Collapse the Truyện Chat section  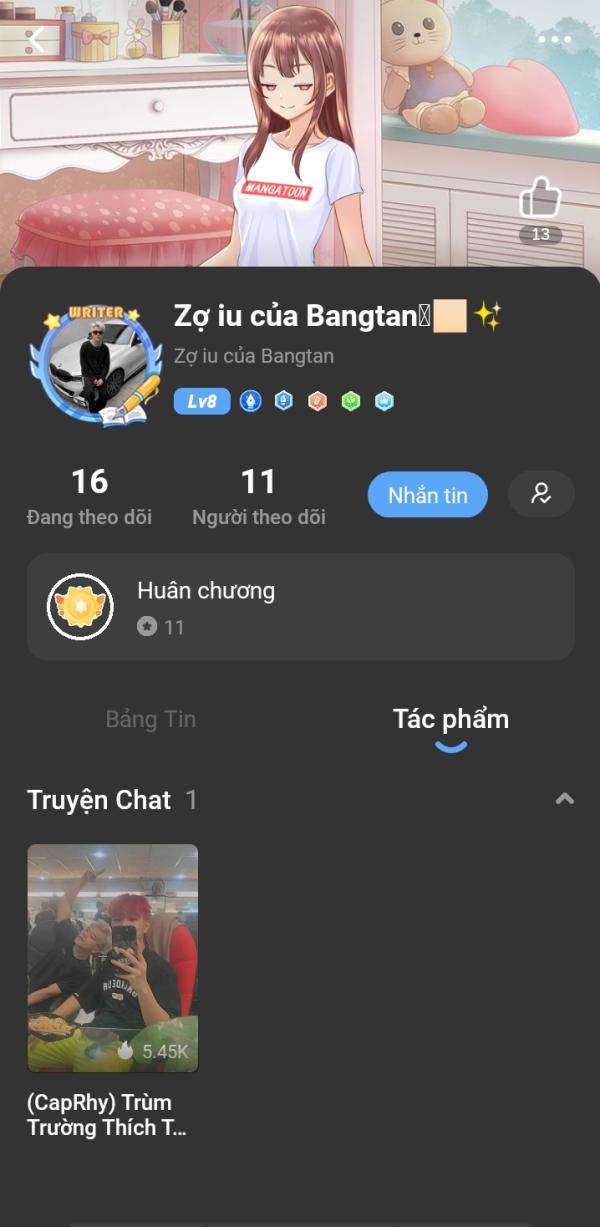pos(565,798)
